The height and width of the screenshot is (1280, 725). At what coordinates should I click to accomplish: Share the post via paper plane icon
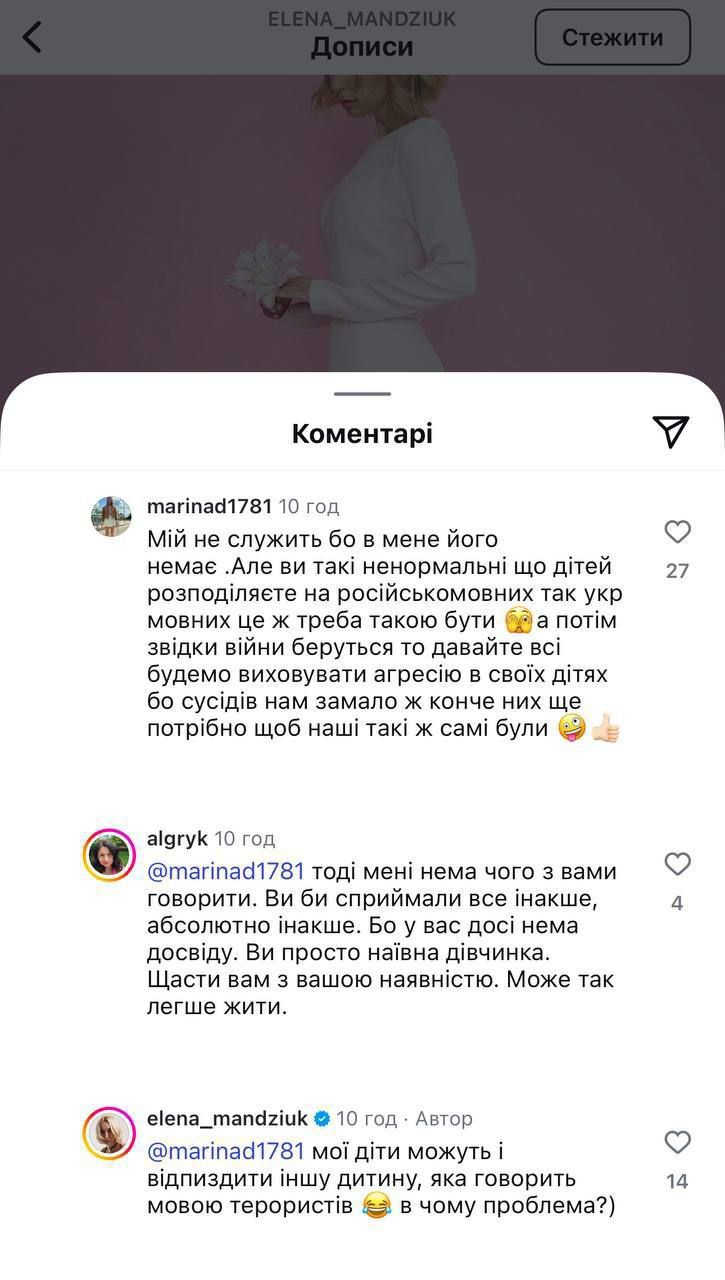[x=671, y=431]
